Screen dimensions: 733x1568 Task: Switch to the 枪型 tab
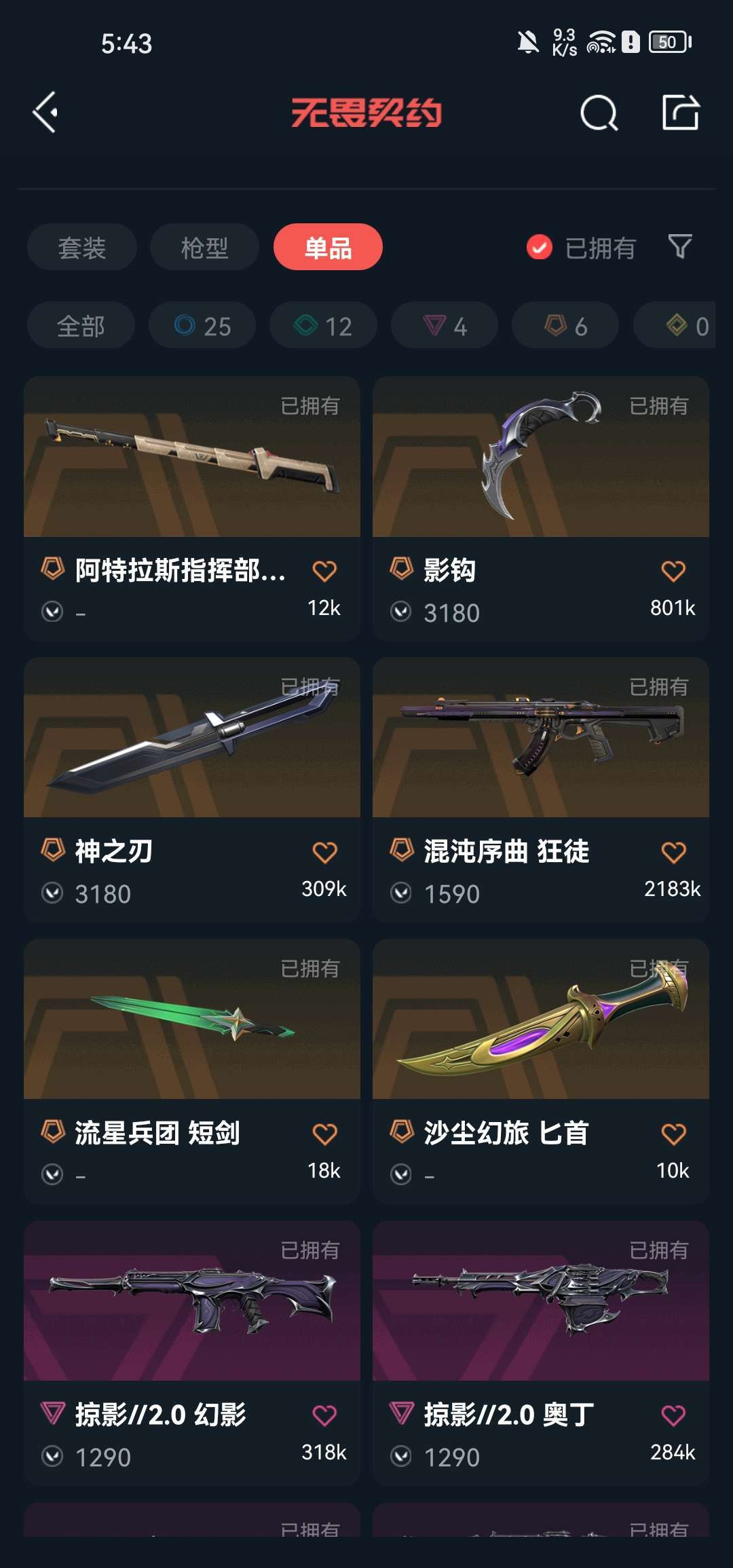[204, 248]
